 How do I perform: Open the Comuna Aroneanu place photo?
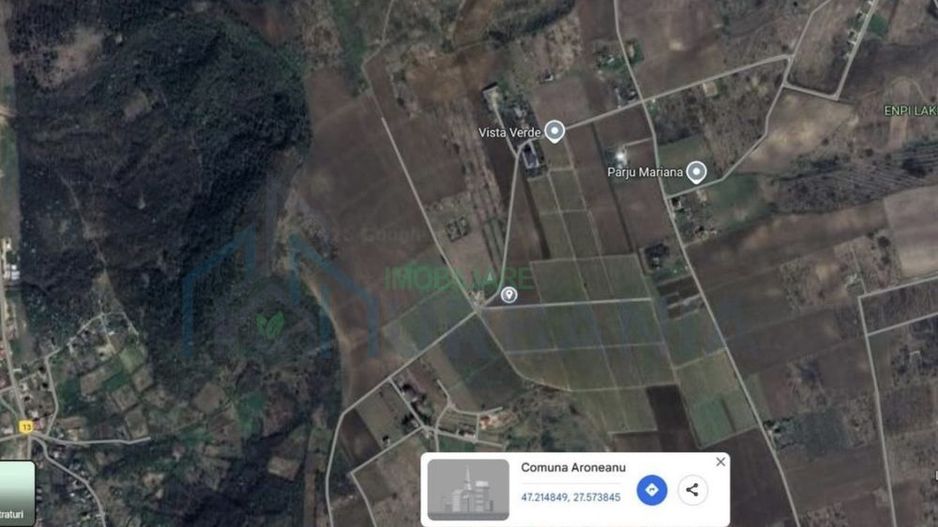(468, 490)
